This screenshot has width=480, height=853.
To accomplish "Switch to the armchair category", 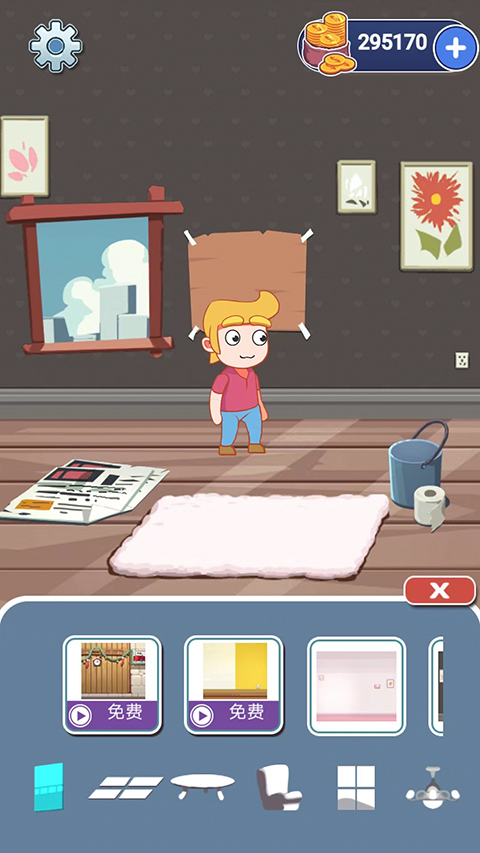I will coord(279,788).
